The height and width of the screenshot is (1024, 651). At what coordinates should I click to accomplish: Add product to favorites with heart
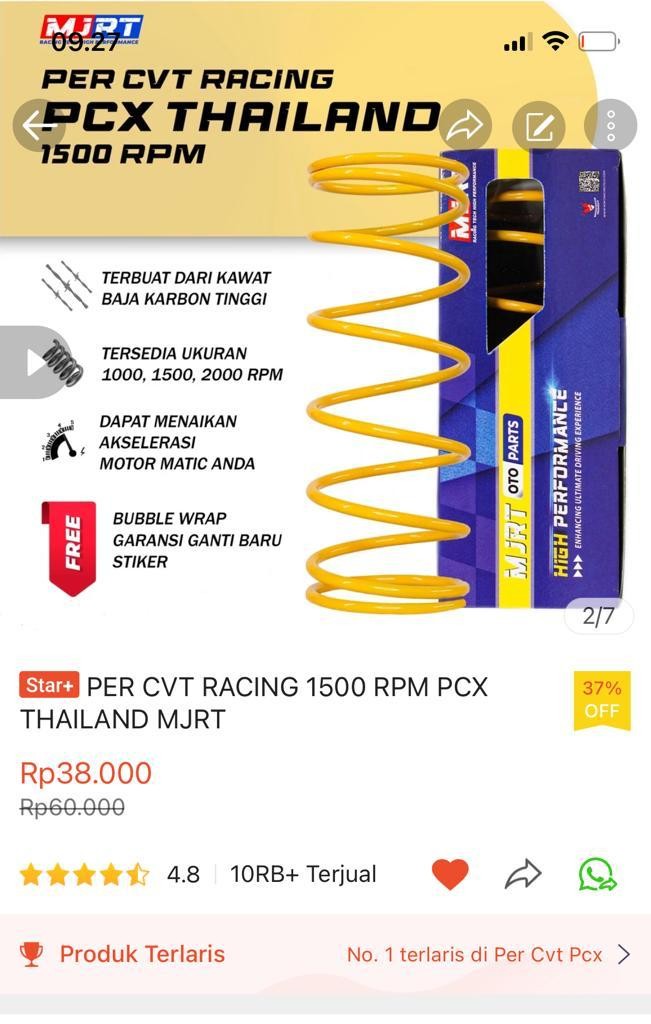(450, 874)
